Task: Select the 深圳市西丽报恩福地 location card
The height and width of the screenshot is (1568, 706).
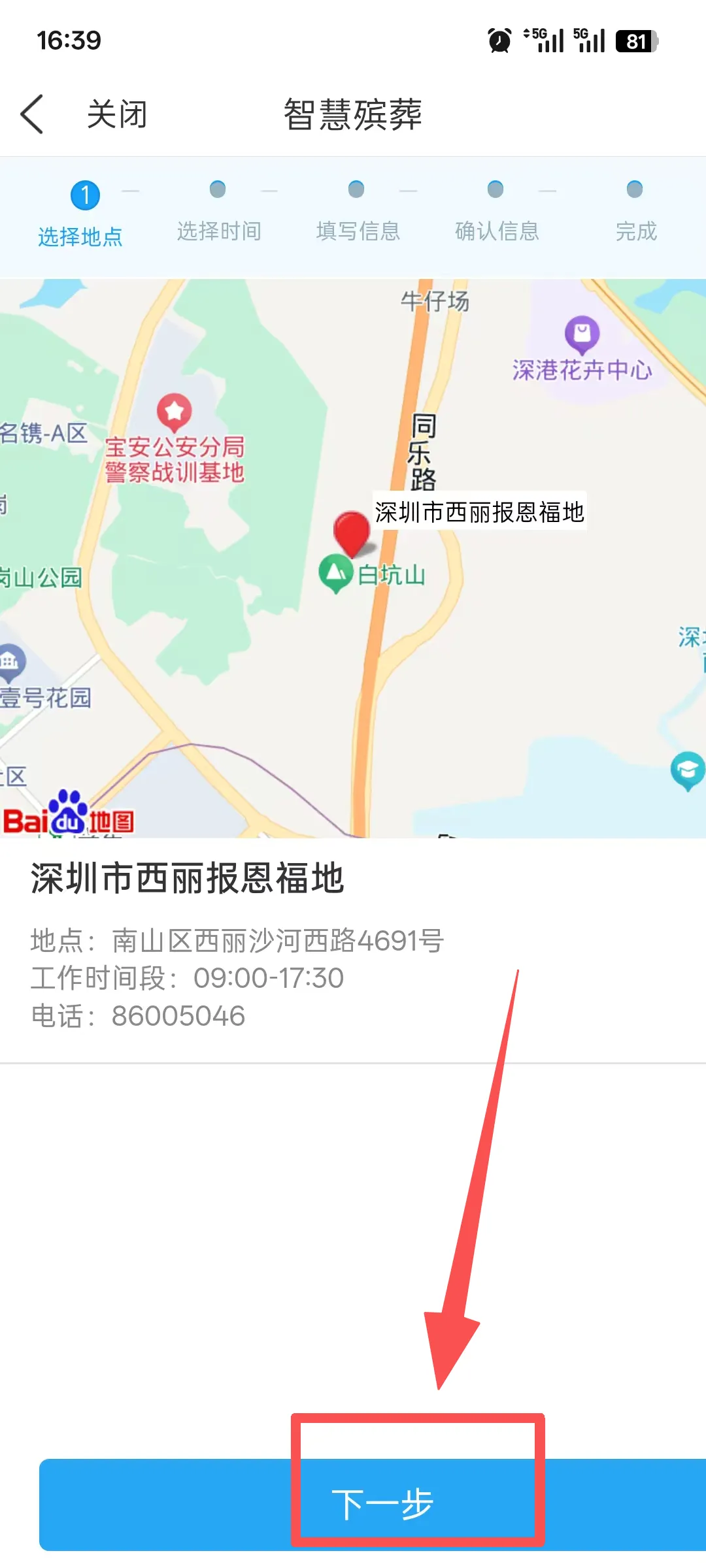Action: [353, 951]
